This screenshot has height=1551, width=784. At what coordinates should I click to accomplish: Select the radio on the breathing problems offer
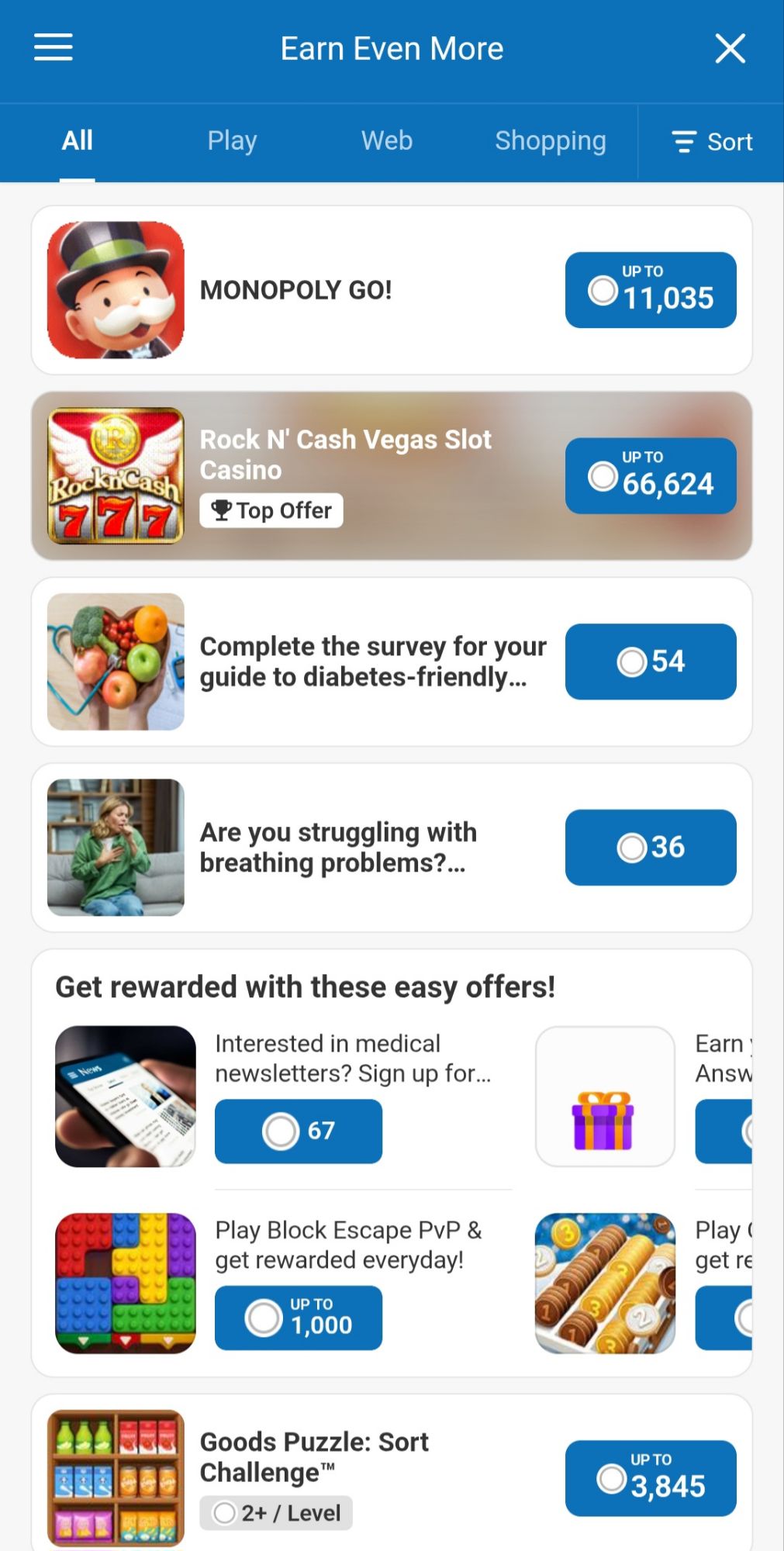click(x=633, y=848)
